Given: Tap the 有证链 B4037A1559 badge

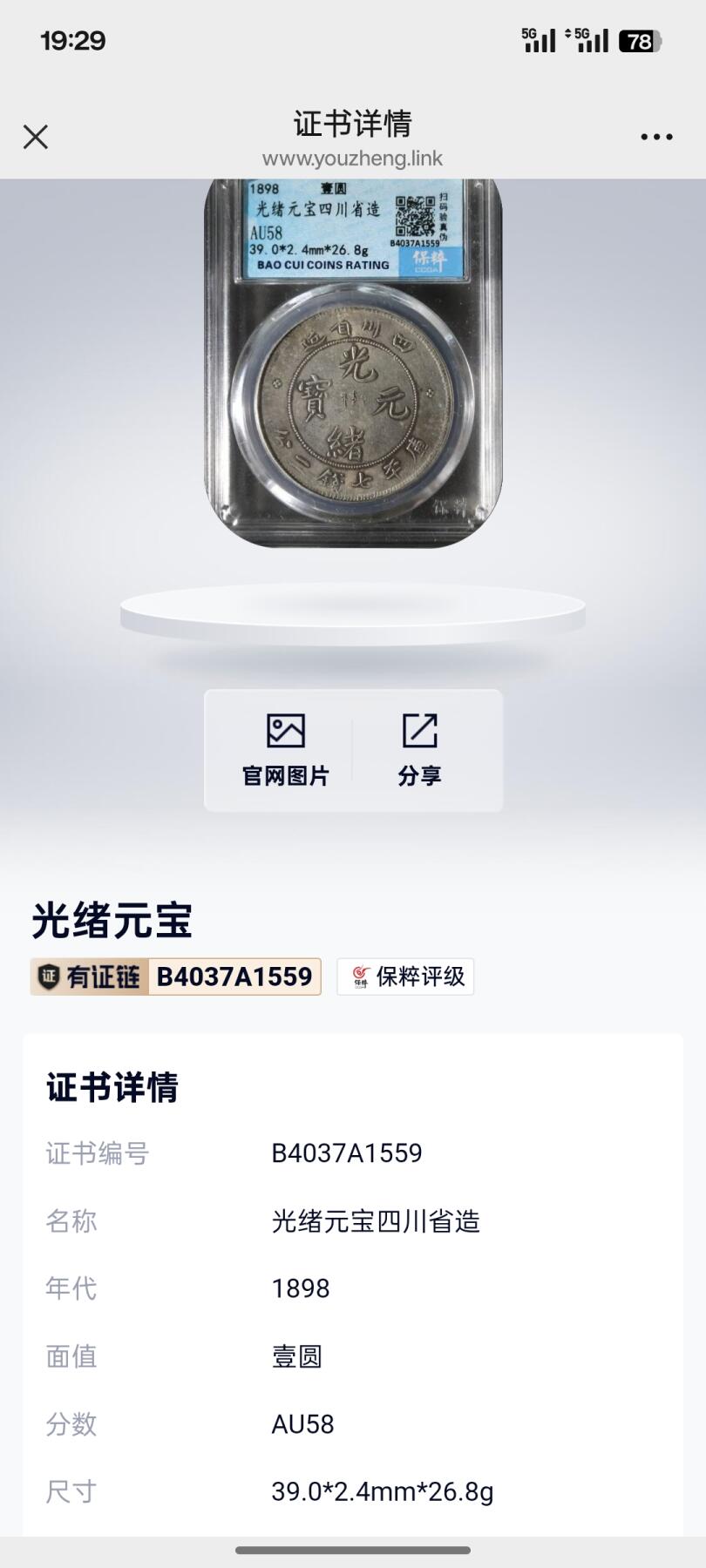Looking at the screenshot, I should (176, 977).
